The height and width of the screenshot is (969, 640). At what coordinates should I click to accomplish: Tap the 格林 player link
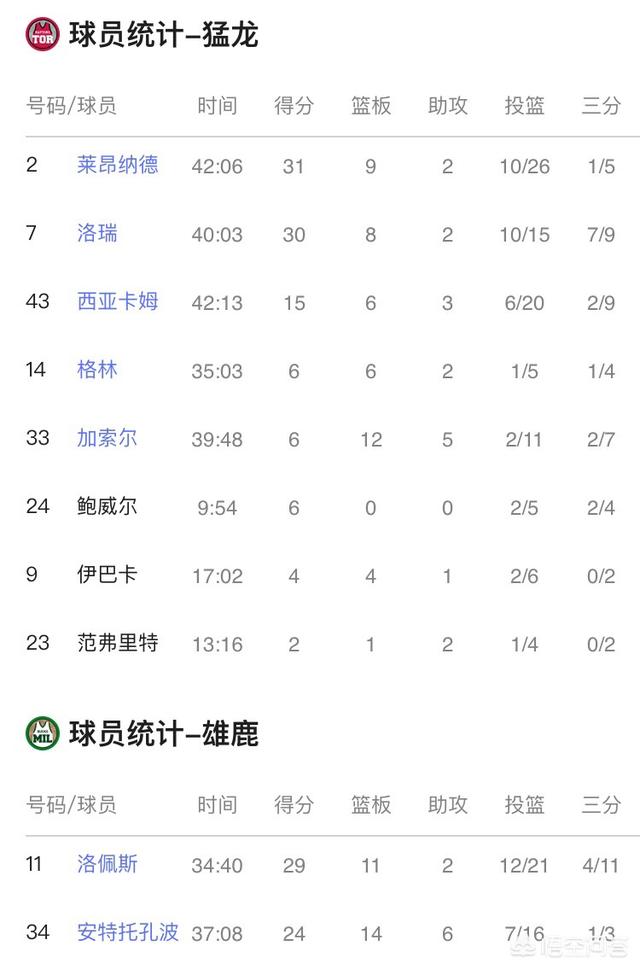tap(97, 369)
